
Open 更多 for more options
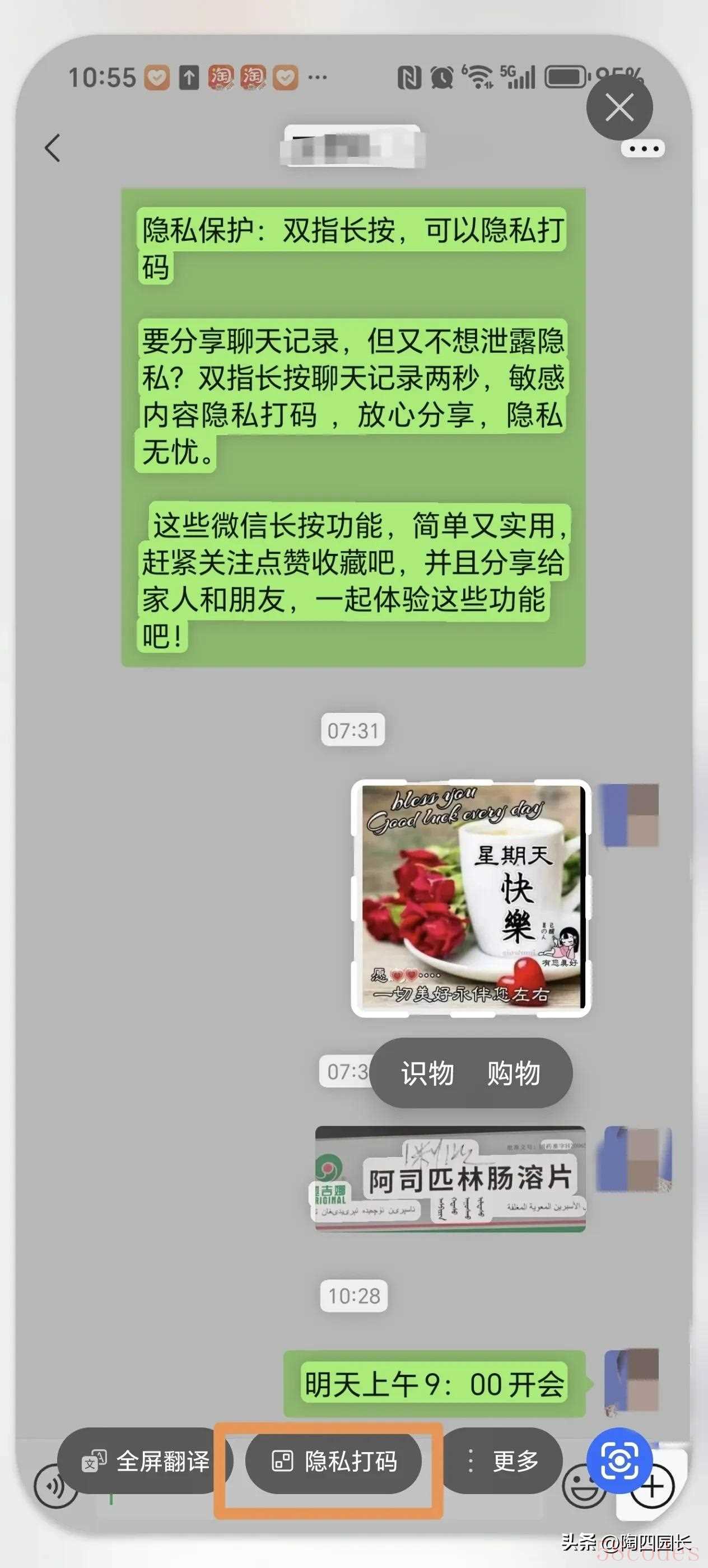(x=502, y=1461)
